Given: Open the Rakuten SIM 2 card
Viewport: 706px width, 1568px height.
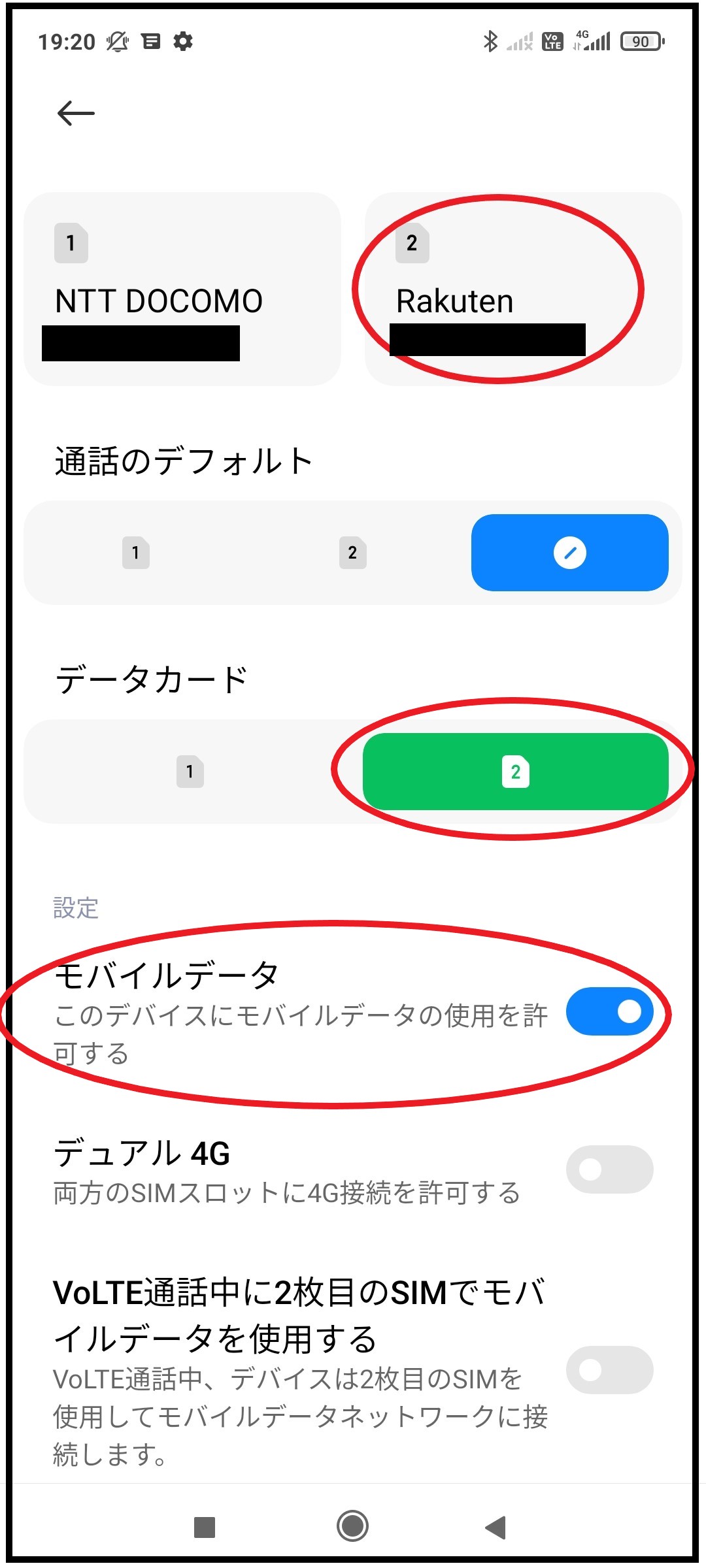Looking at the screenshot, I should 523,289.
